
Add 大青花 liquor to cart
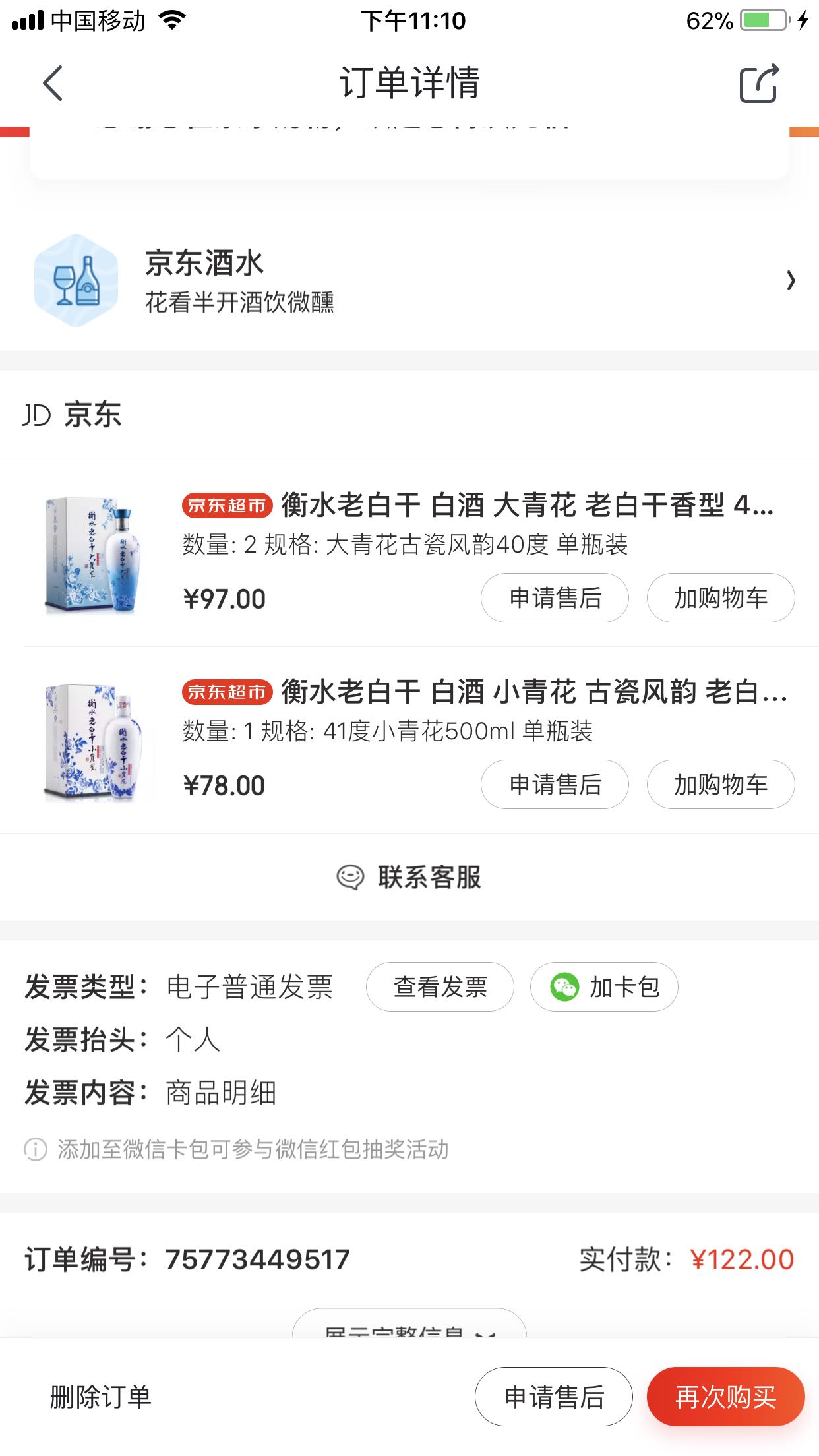[x=721, y=598]
